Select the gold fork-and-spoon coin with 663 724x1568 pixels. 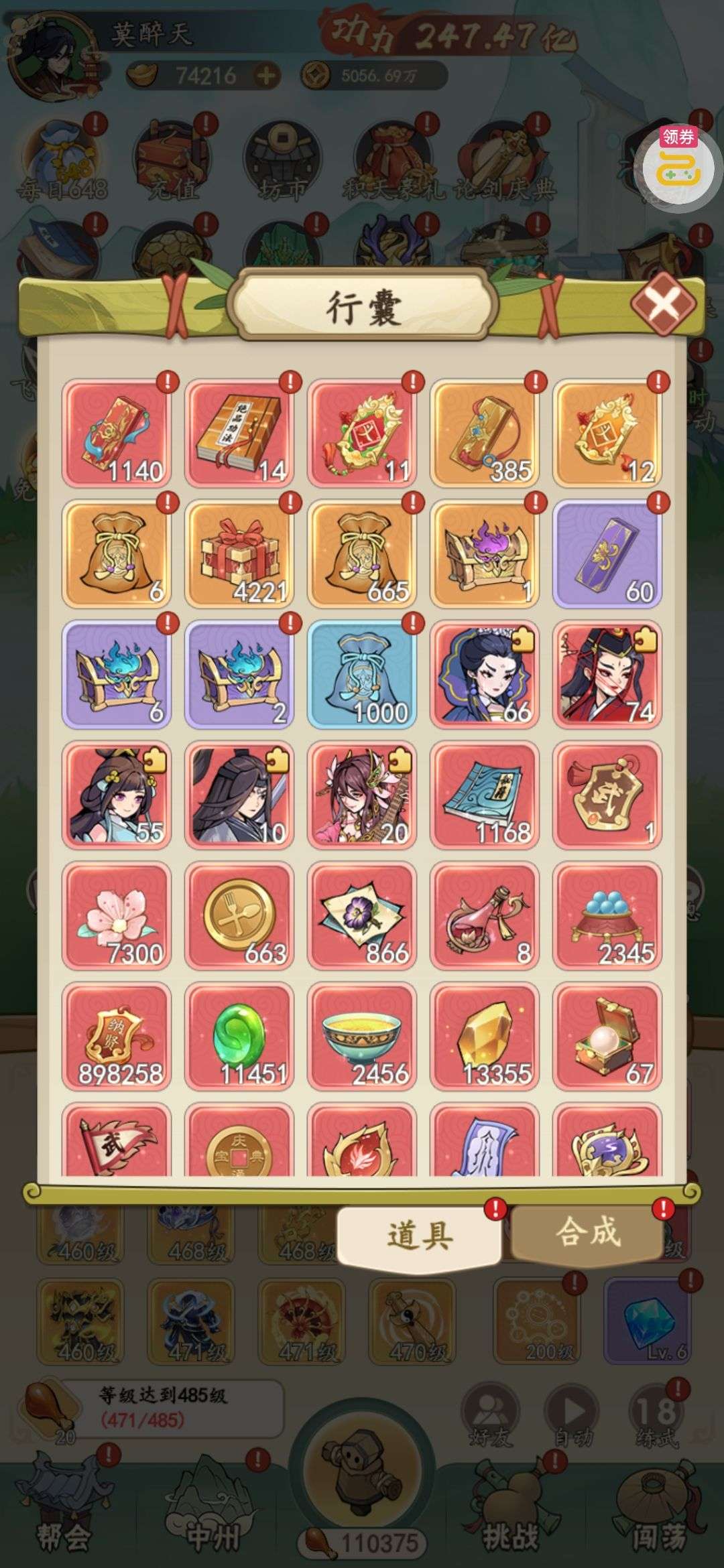pyautogui.click(x=239, y=915)
